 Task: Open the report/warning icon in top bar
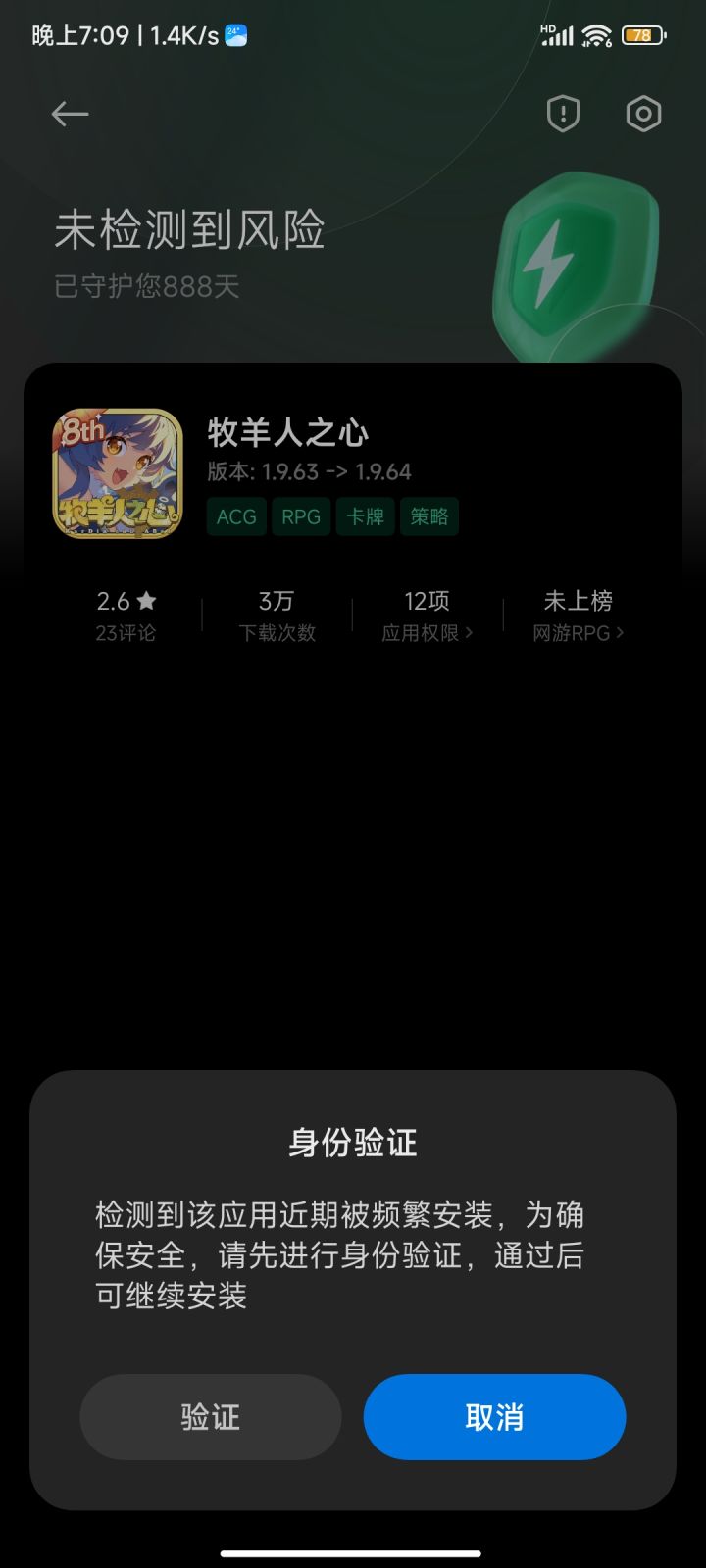562,113
